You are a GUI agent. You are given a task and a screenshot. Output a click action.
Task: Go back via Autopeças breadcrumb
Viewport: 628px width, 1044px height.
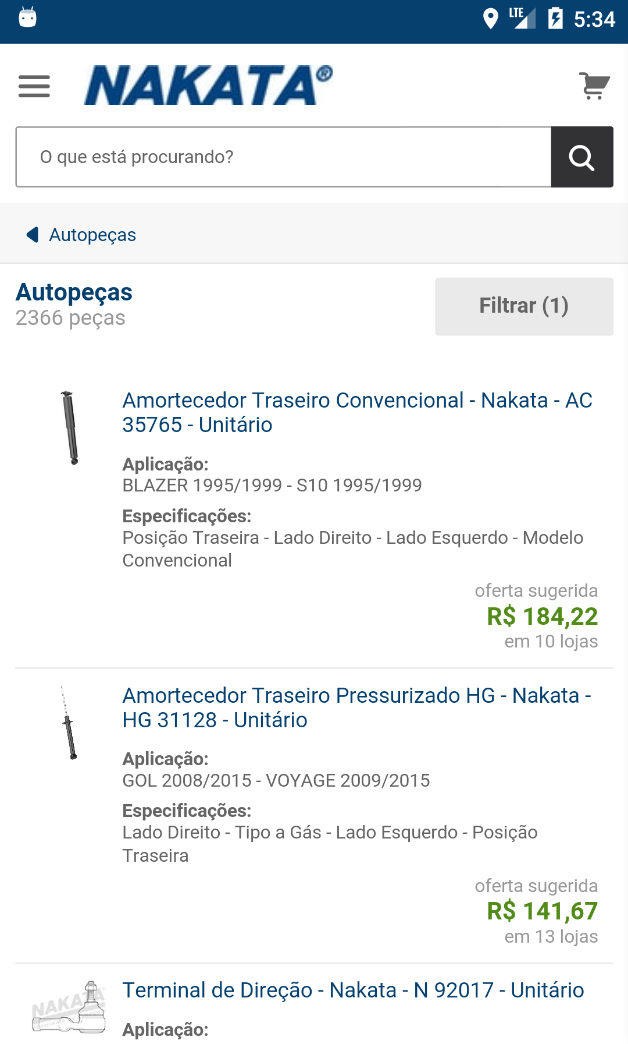81,234
